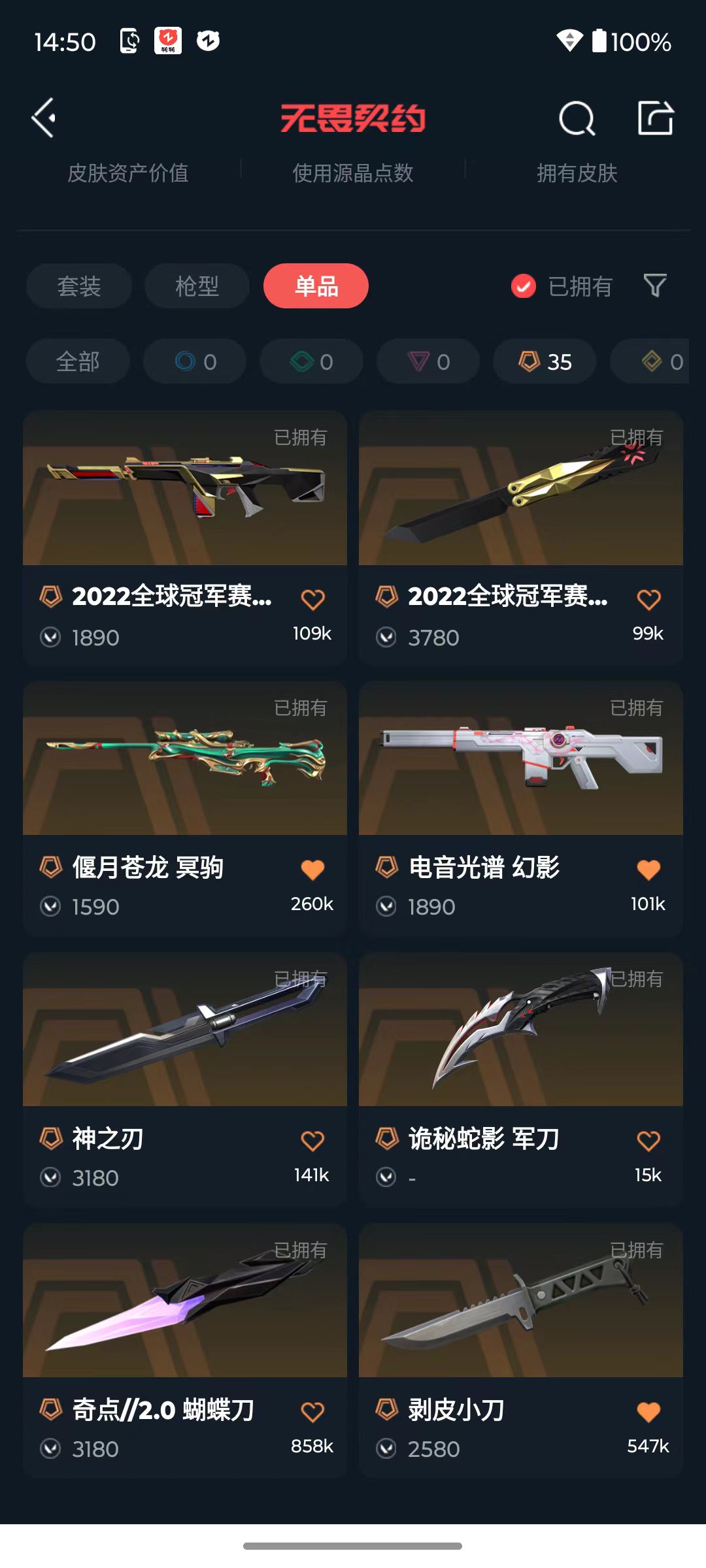Open the search icon in the header

577,118
